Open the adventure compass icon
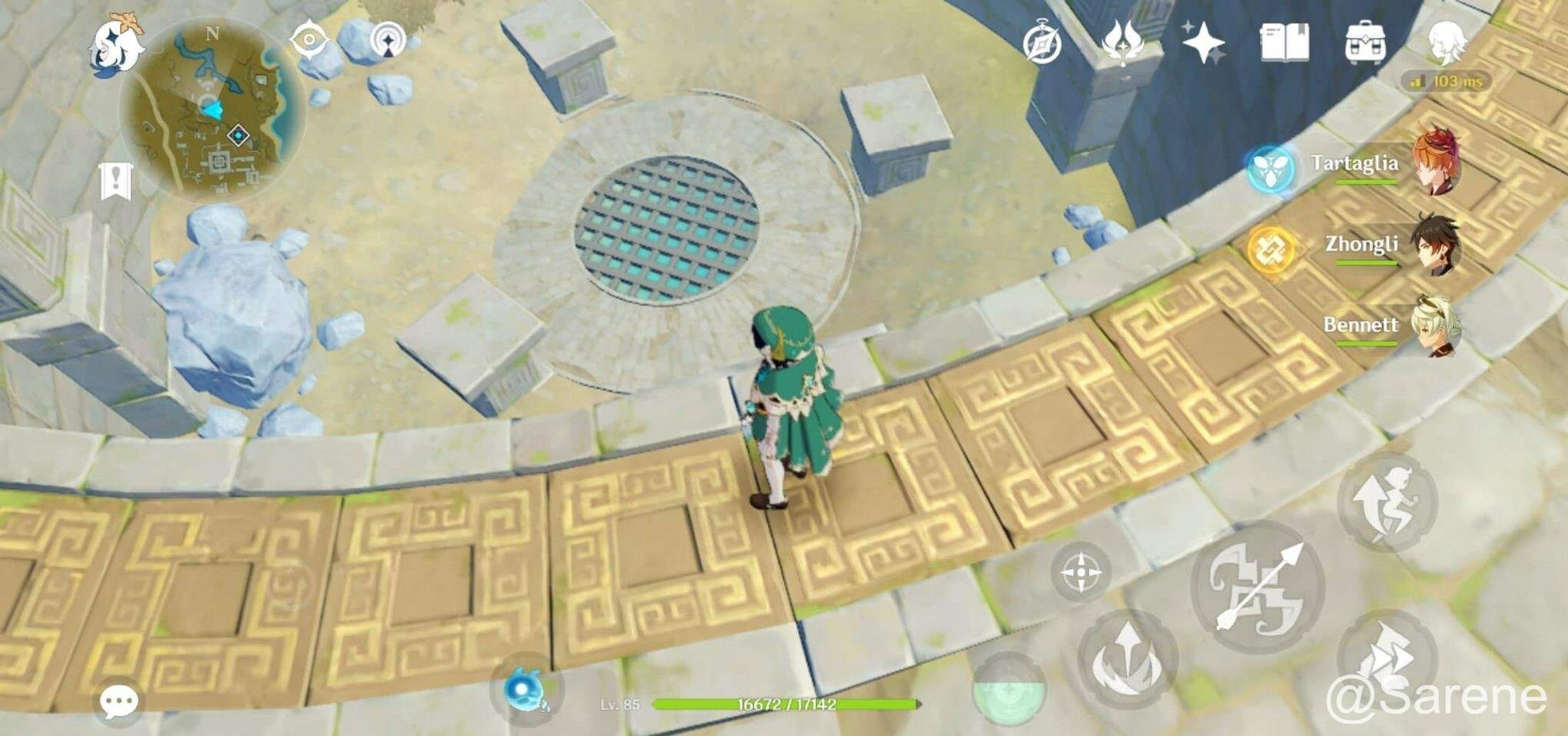The height and width of the screenshot is (736, 1568). point(1042,43)
